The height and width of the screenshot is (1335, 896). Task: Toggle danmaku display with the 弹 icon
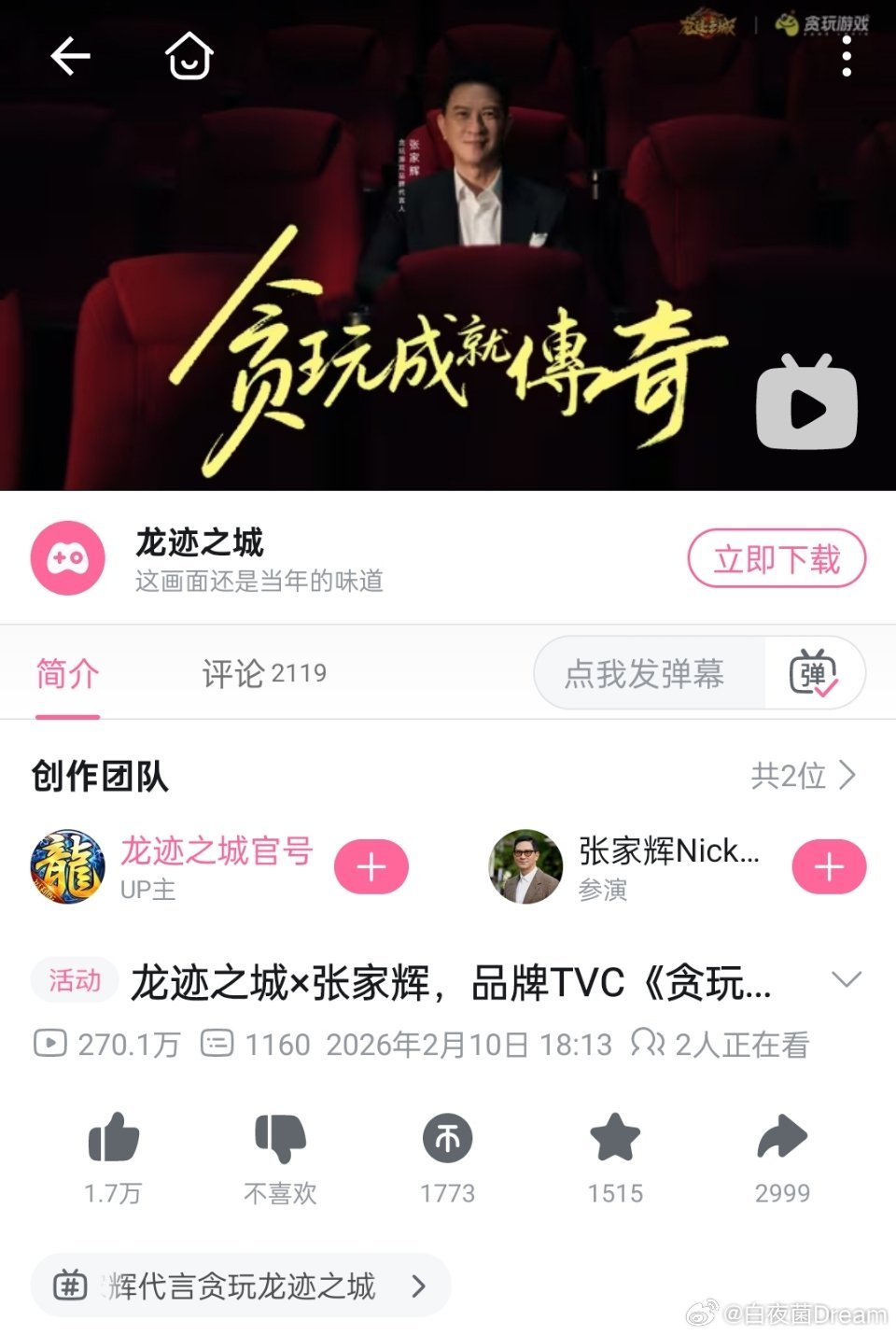pos(814,673)
